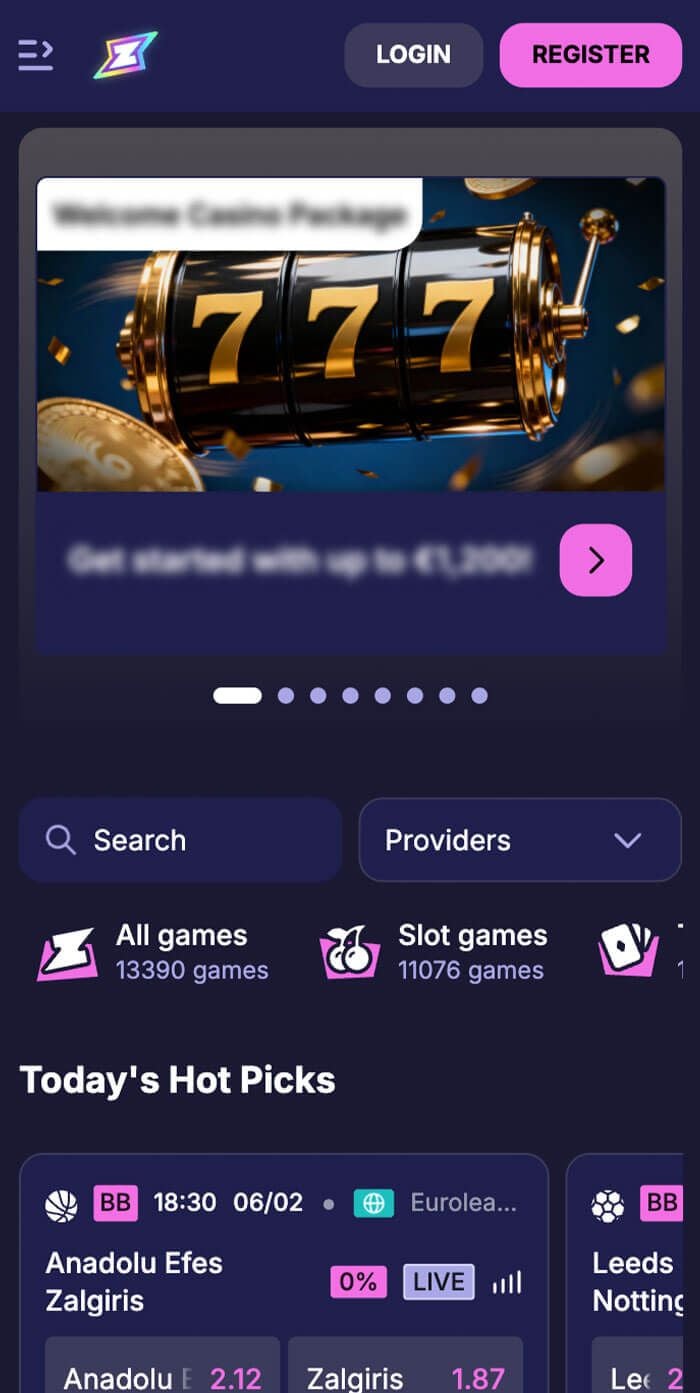700x1393 pixels.
Task: Select the Slot games category
Action: click(435, 952)
